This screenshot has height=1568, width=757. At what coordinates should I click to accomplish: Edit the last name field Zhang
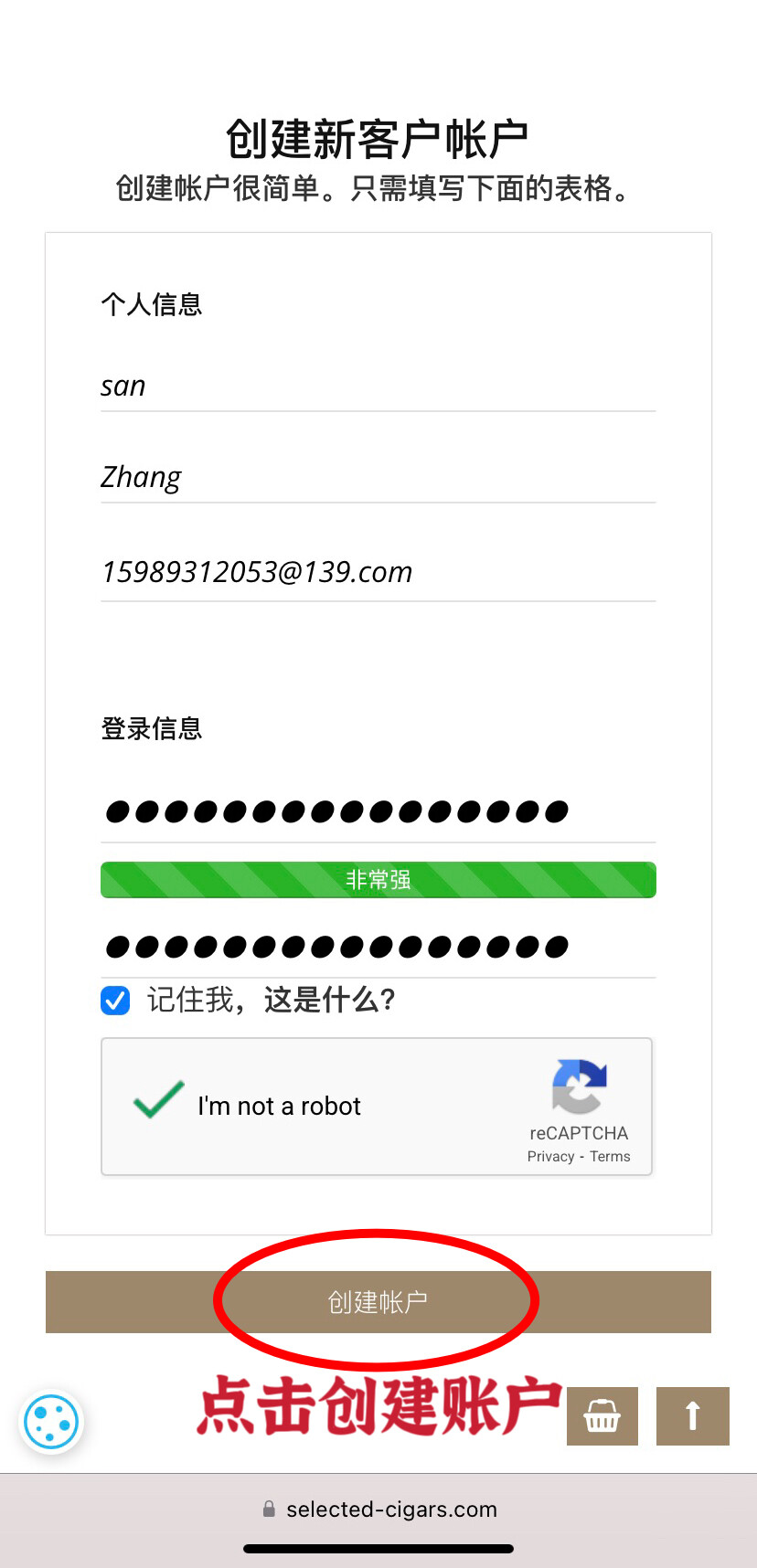[378, 477]
